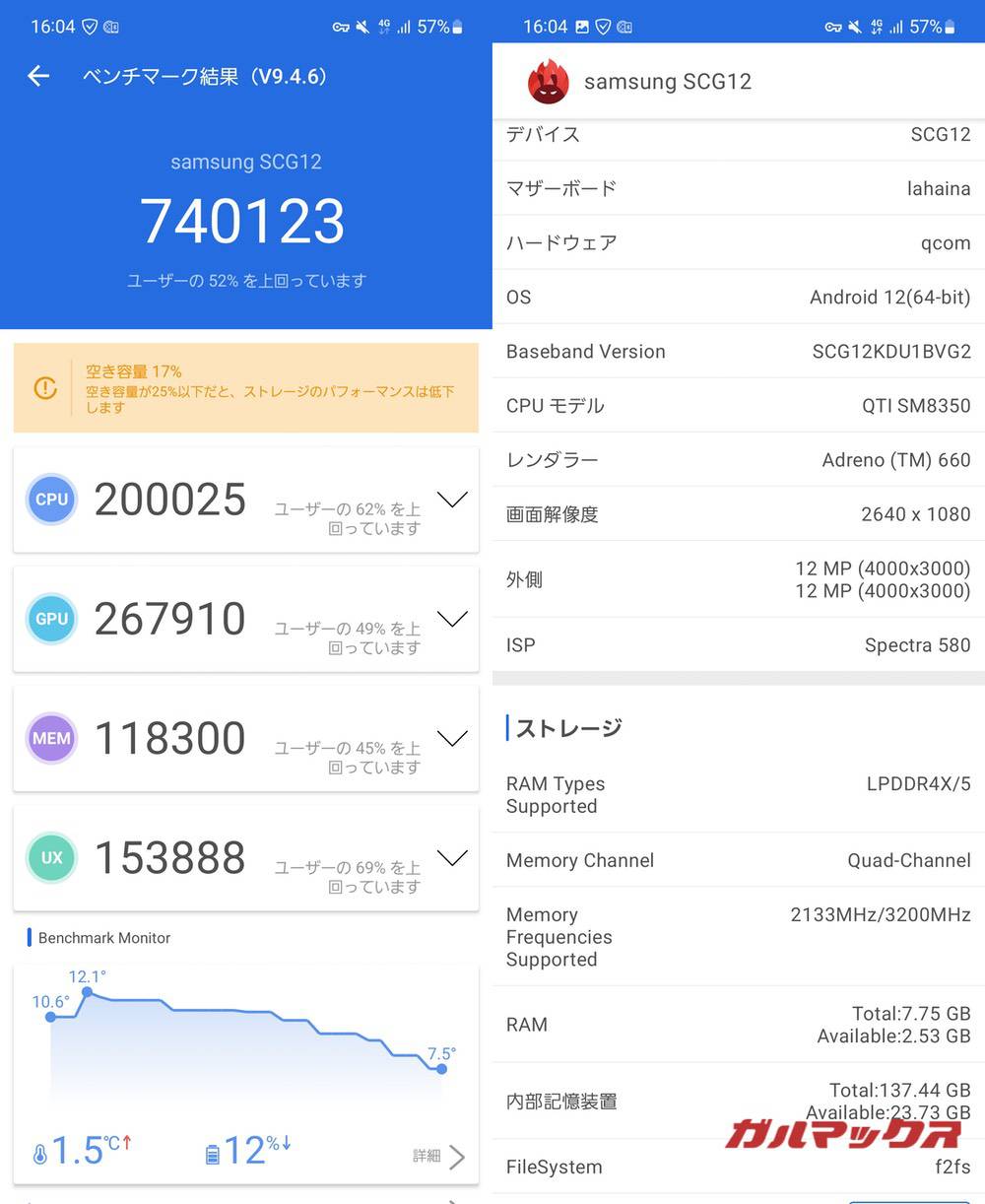Image resolution: width=985 pixels, height=1204 pixels.
Task: Tap the CPU score badge icon
Action: 51,500
